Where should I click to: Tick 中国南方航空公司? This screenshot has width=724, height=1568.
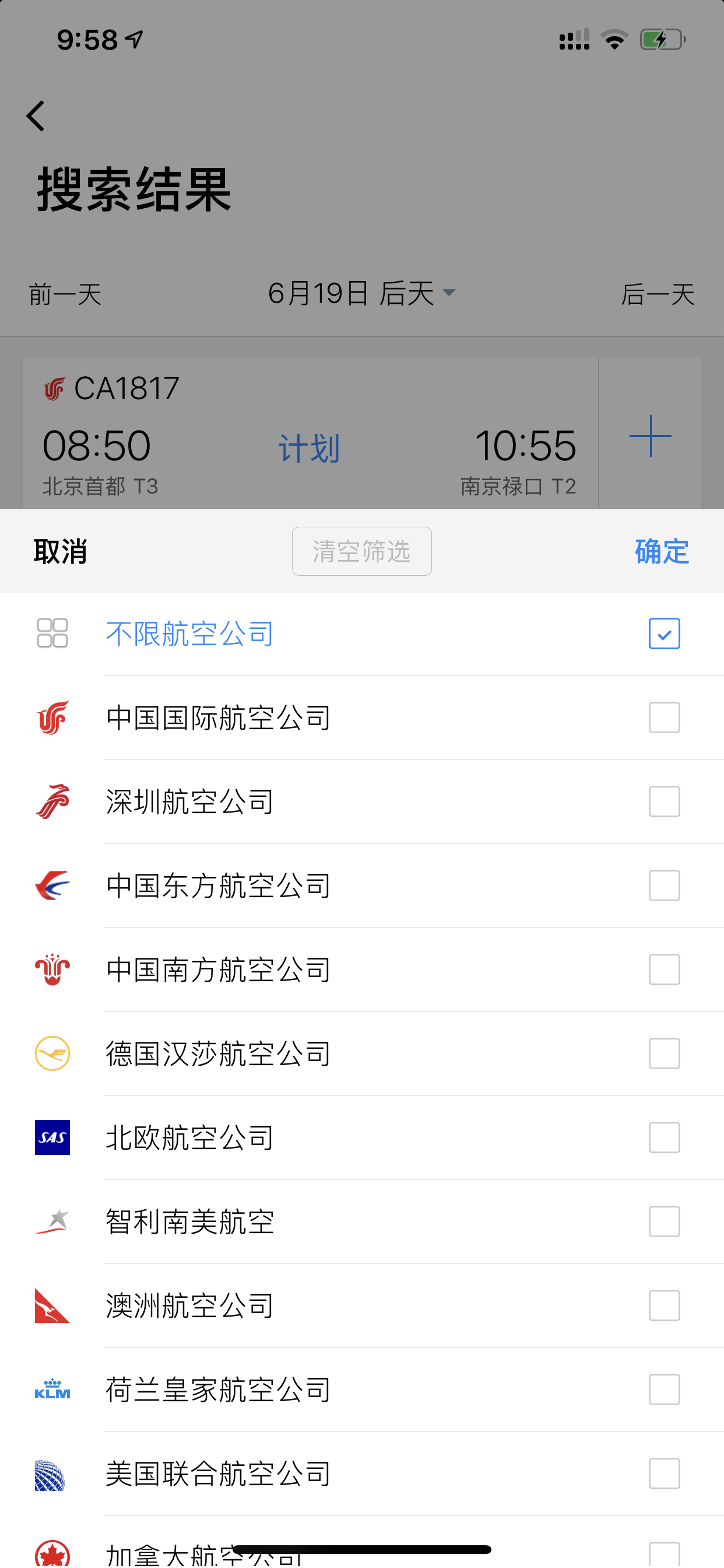665,970
